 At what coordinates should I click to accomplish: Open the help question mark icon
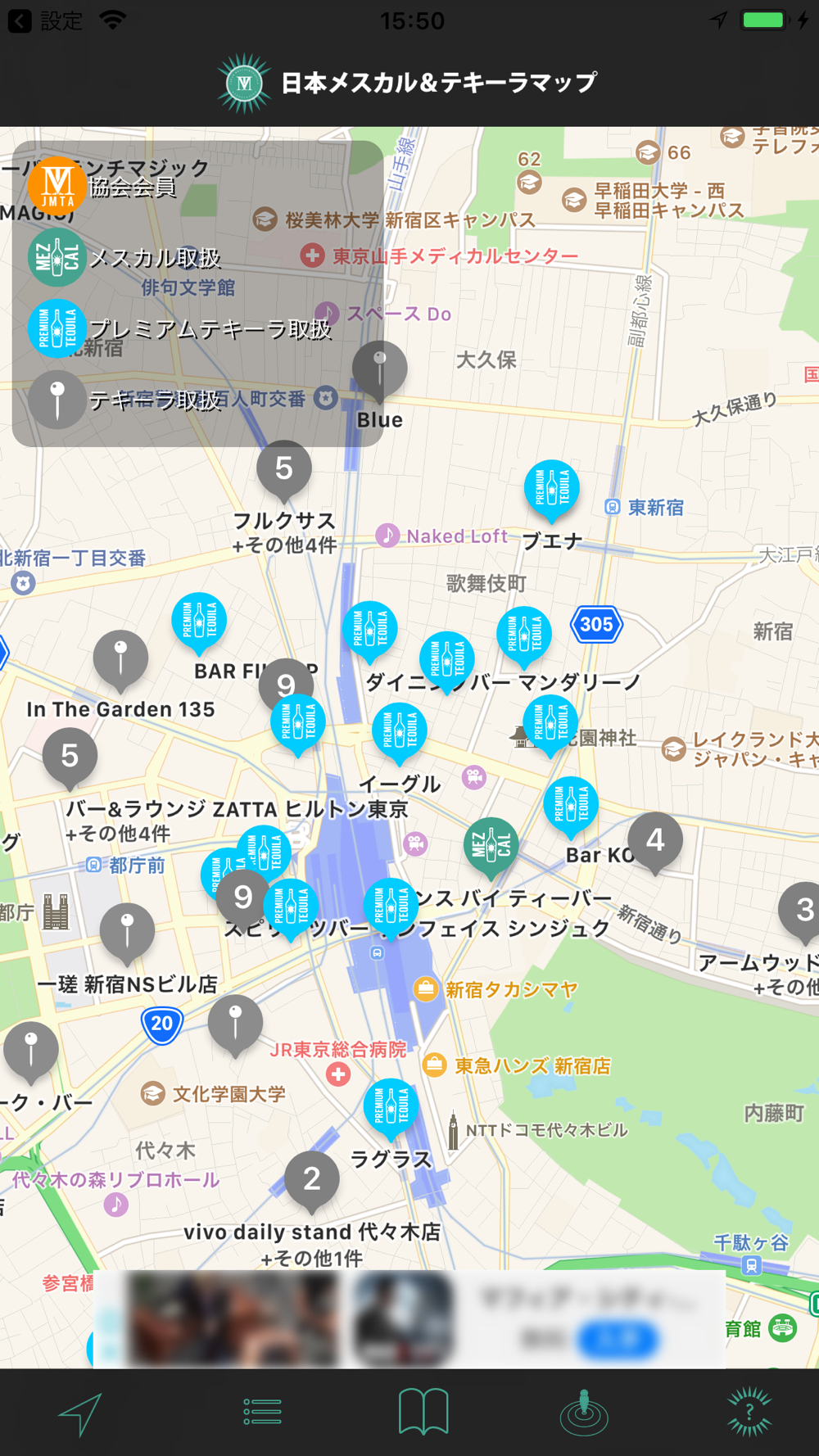[x=749, y=1412]
